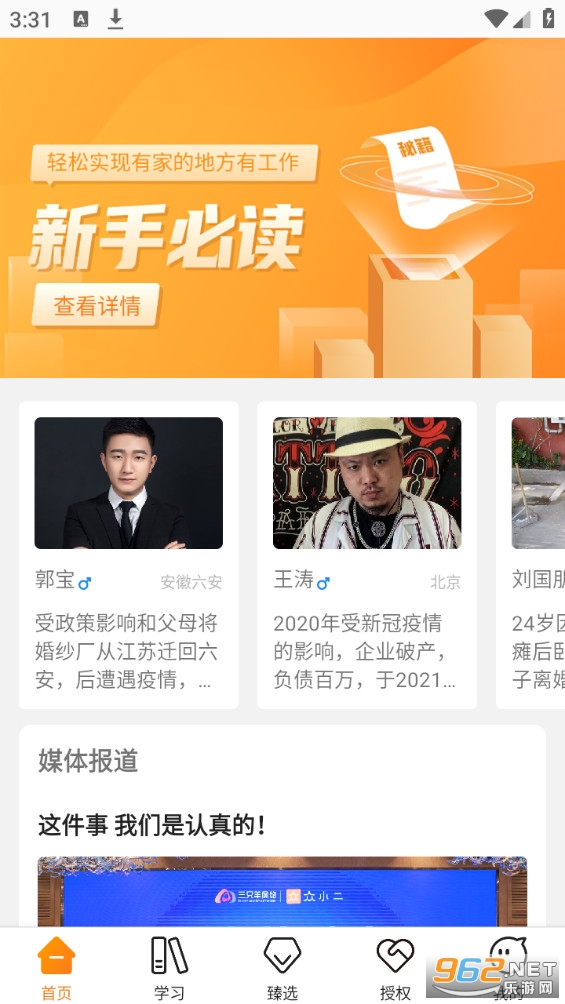Image resolution: width=565 pixels, height=1004 pixels.
Task: Open 王涛's story card
Action: pyautogui.click(x=367, y=555)
